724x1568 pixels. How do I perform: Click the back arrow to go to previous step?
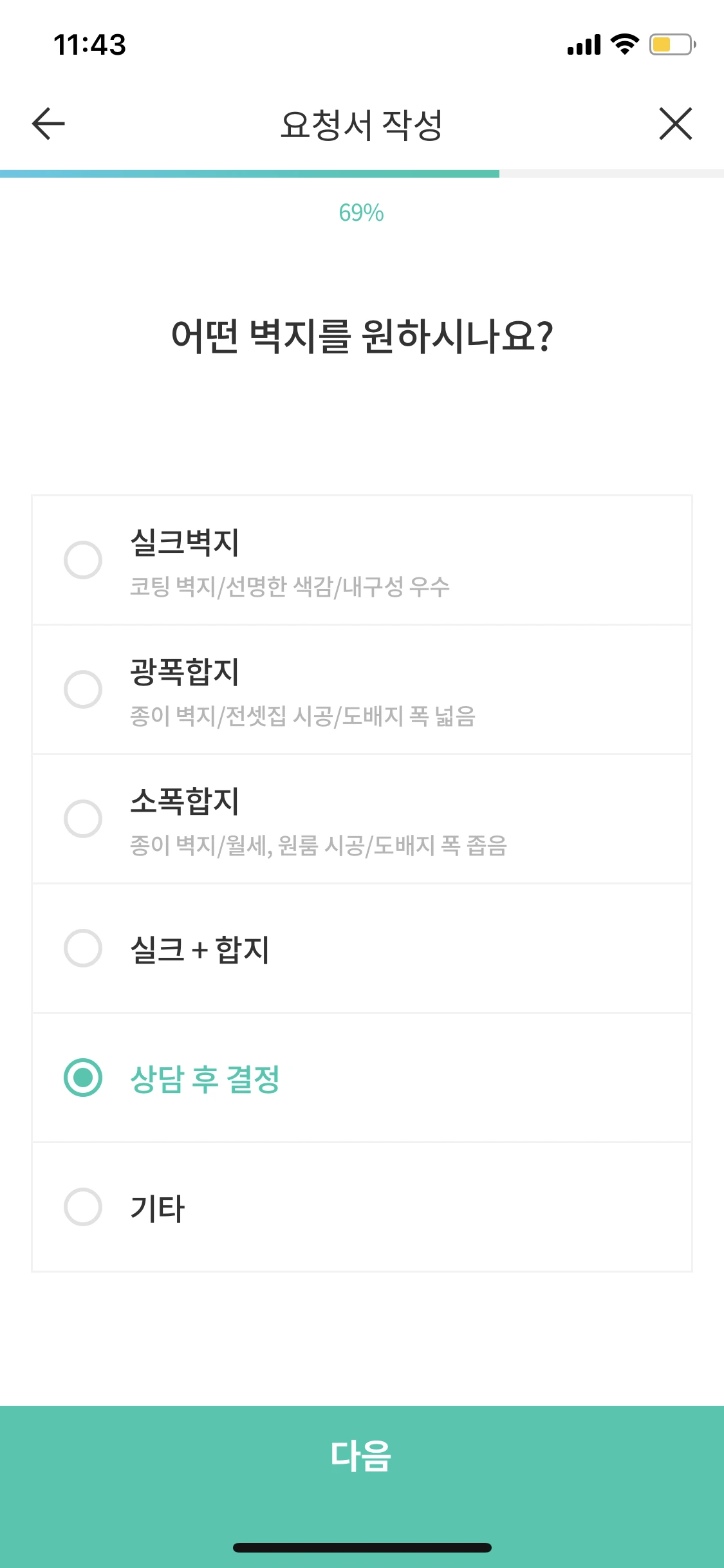(46, 124)
